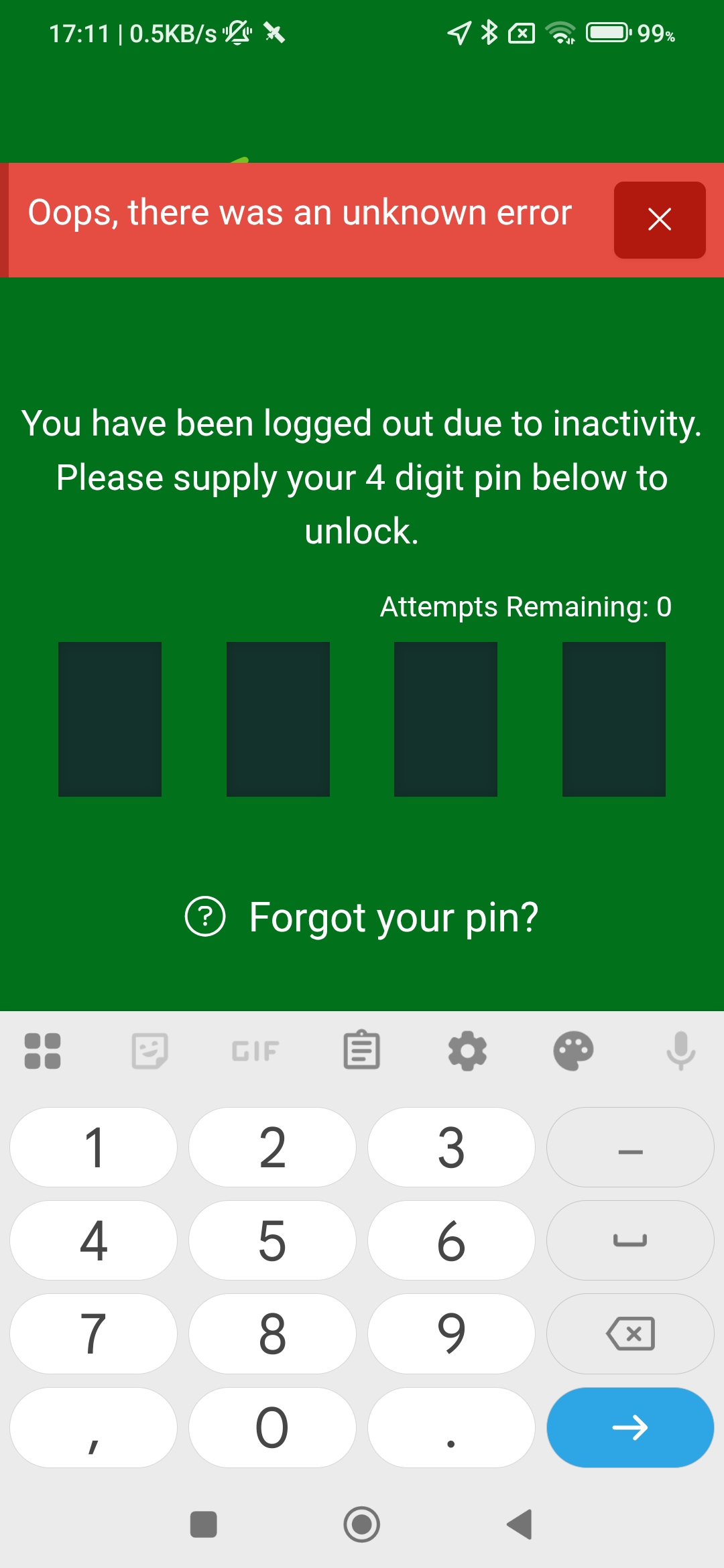Tap the back navigation button
This screenshot has width=724, height=1568.
tap(521, 1525)
